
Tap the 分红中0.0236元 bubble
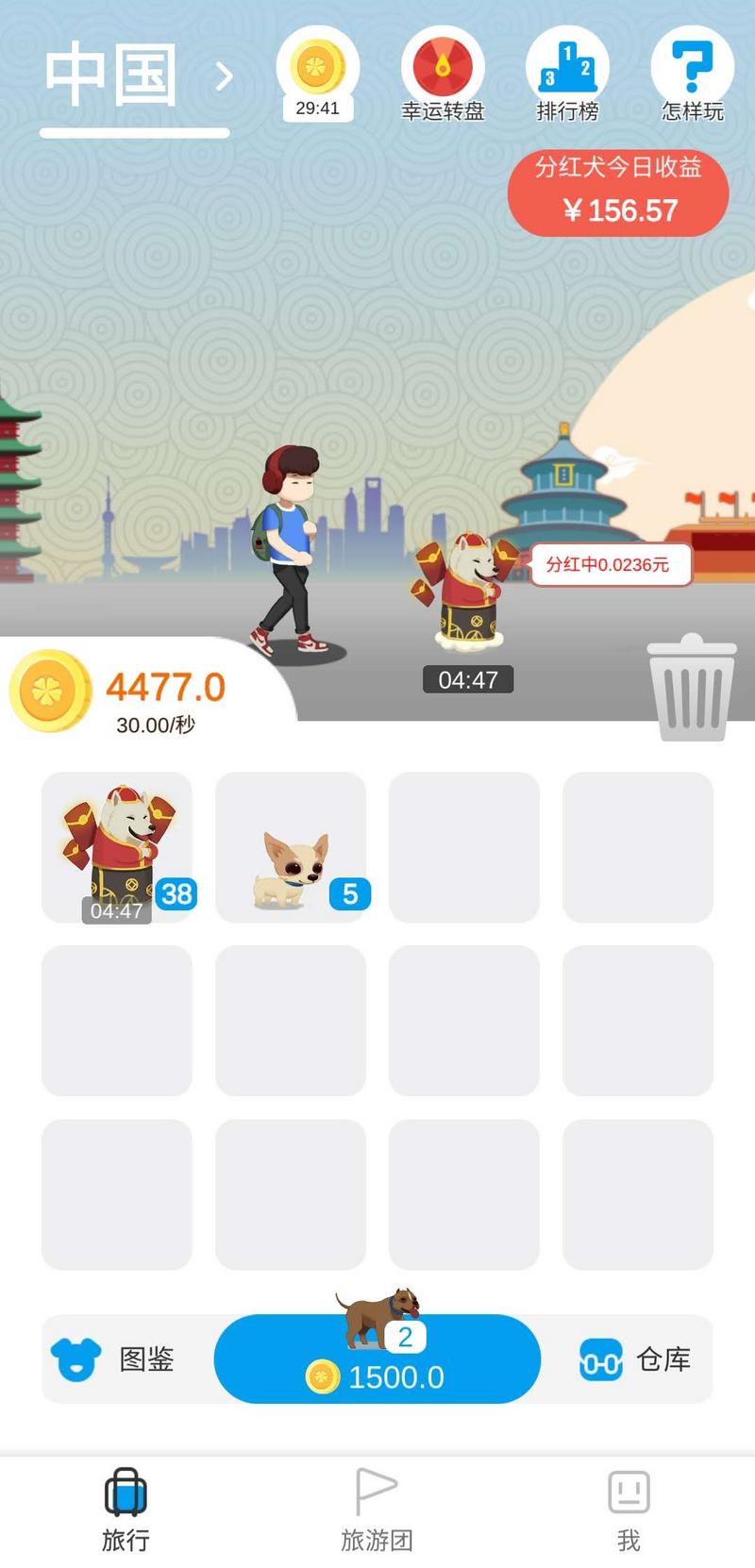609,564
